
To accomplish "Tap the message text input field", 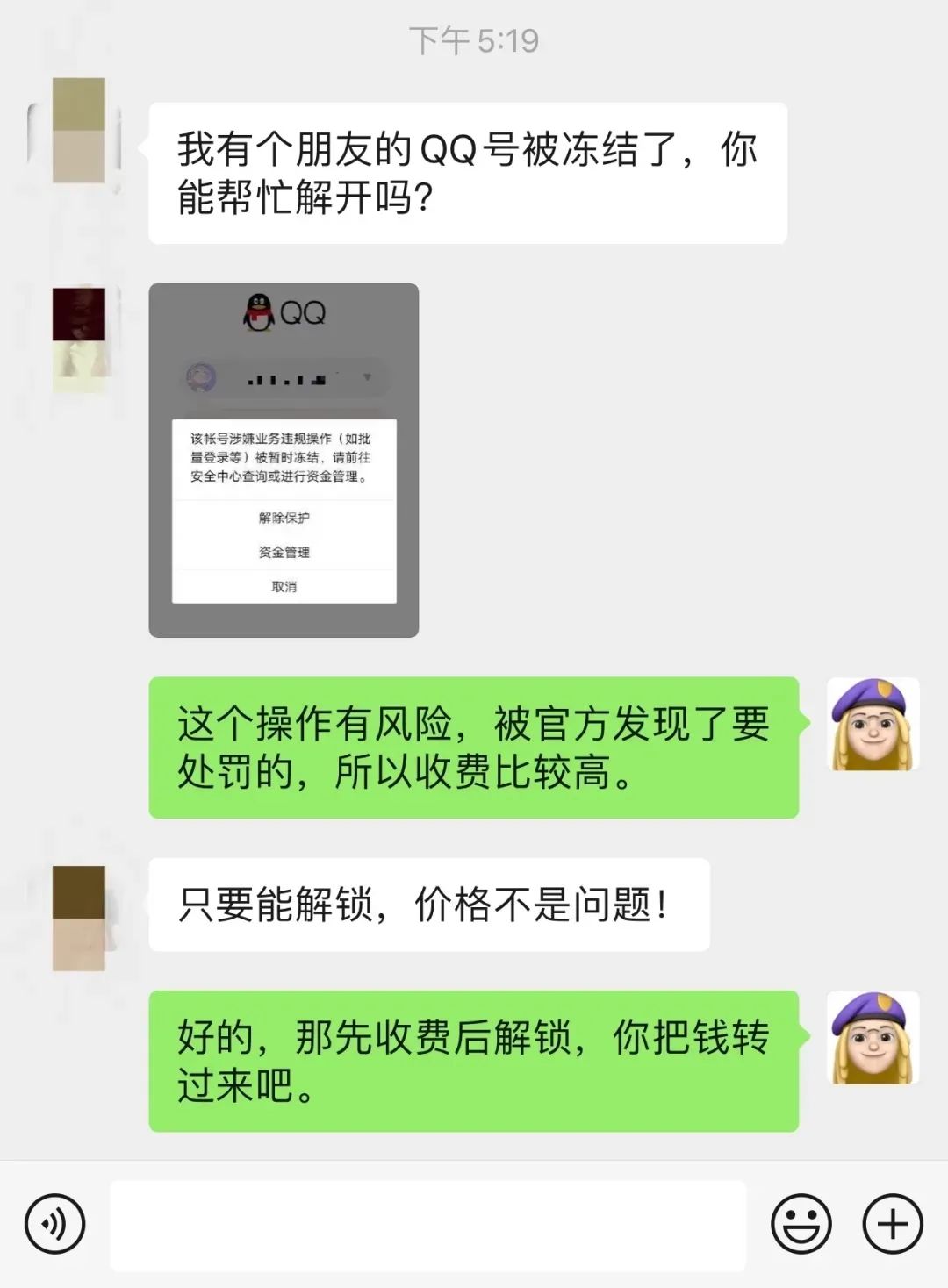I will click(x=427, y=1225).
